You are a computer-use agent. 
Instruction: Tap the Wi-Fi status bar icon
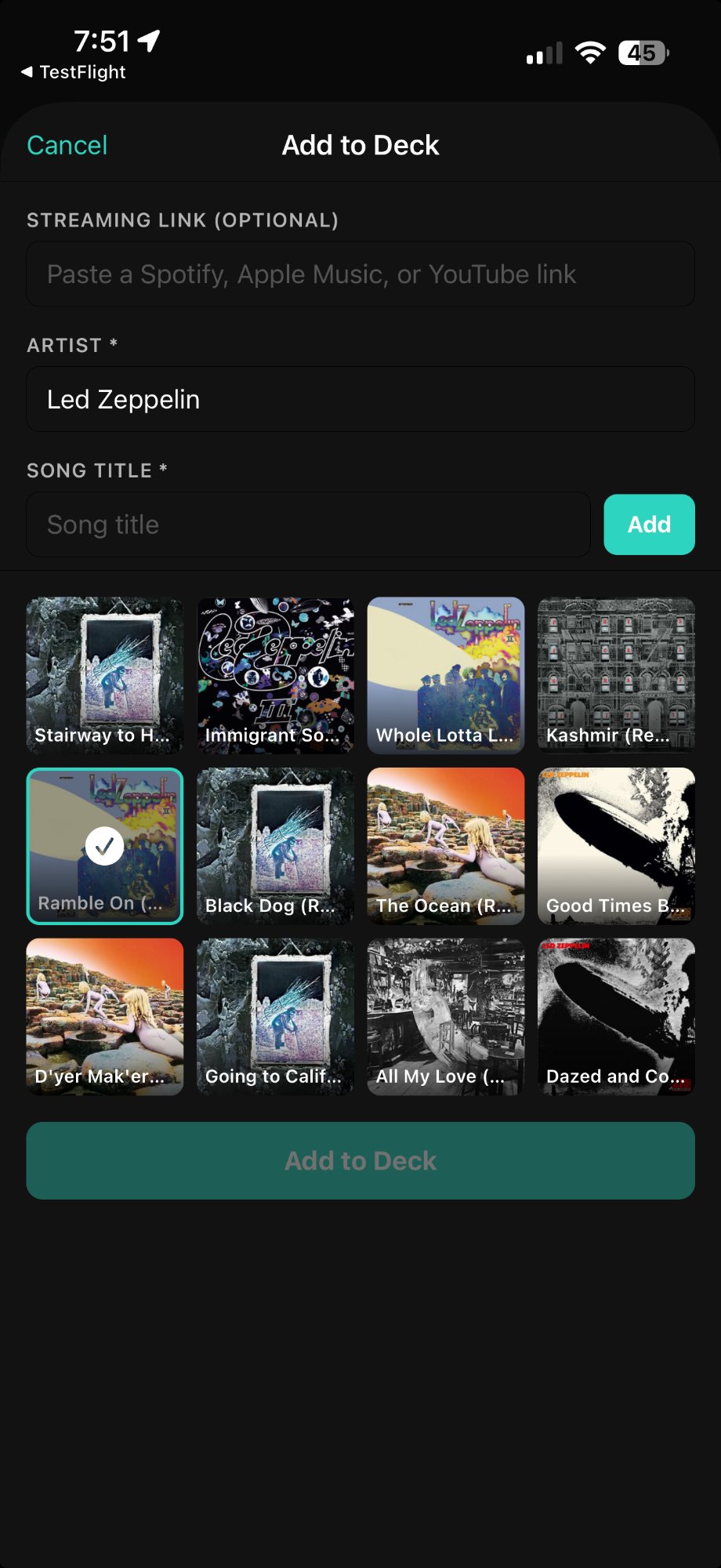click(590, 53)
